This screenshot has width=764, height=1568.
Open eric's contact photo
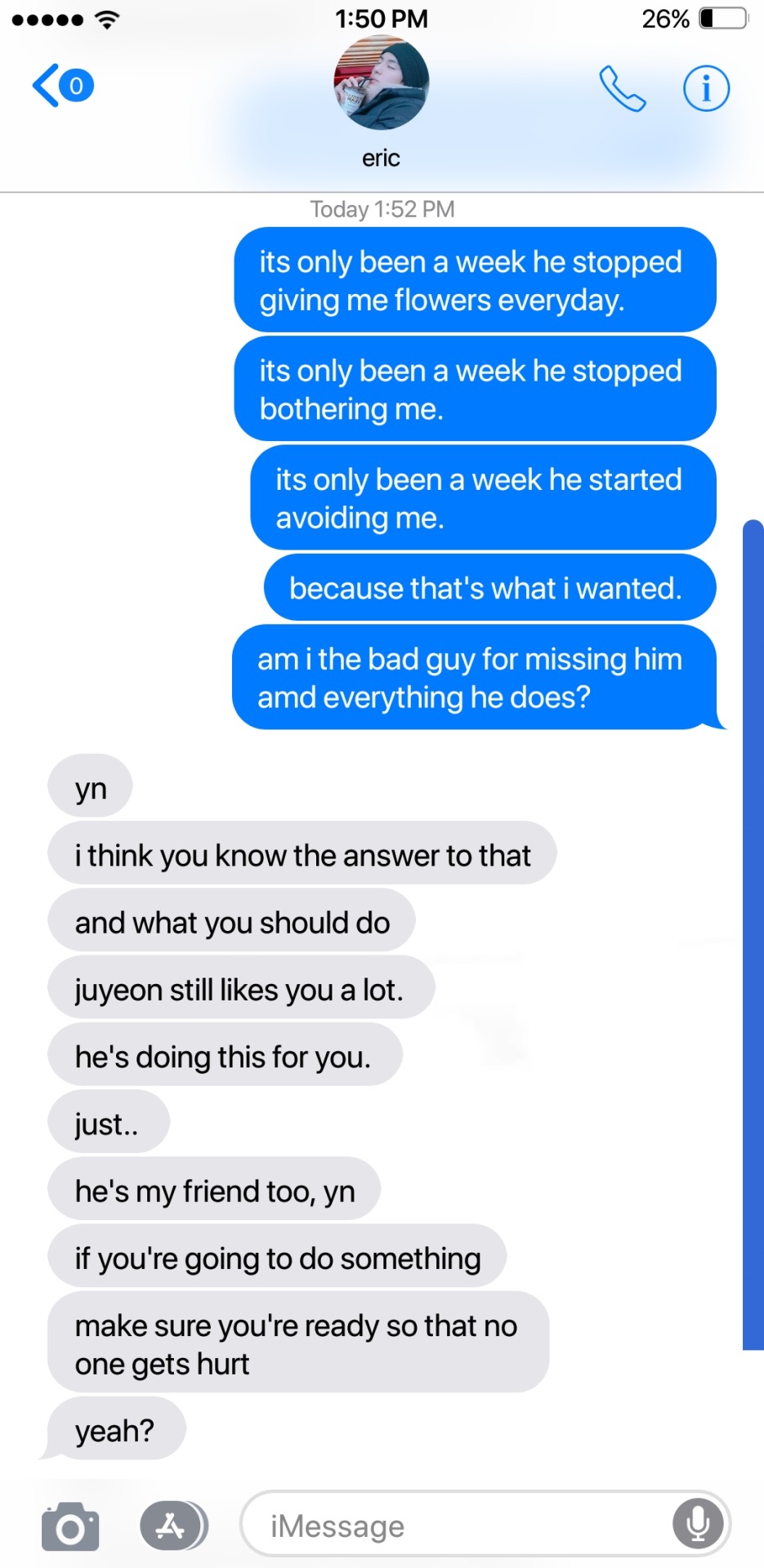pos(381,84)
